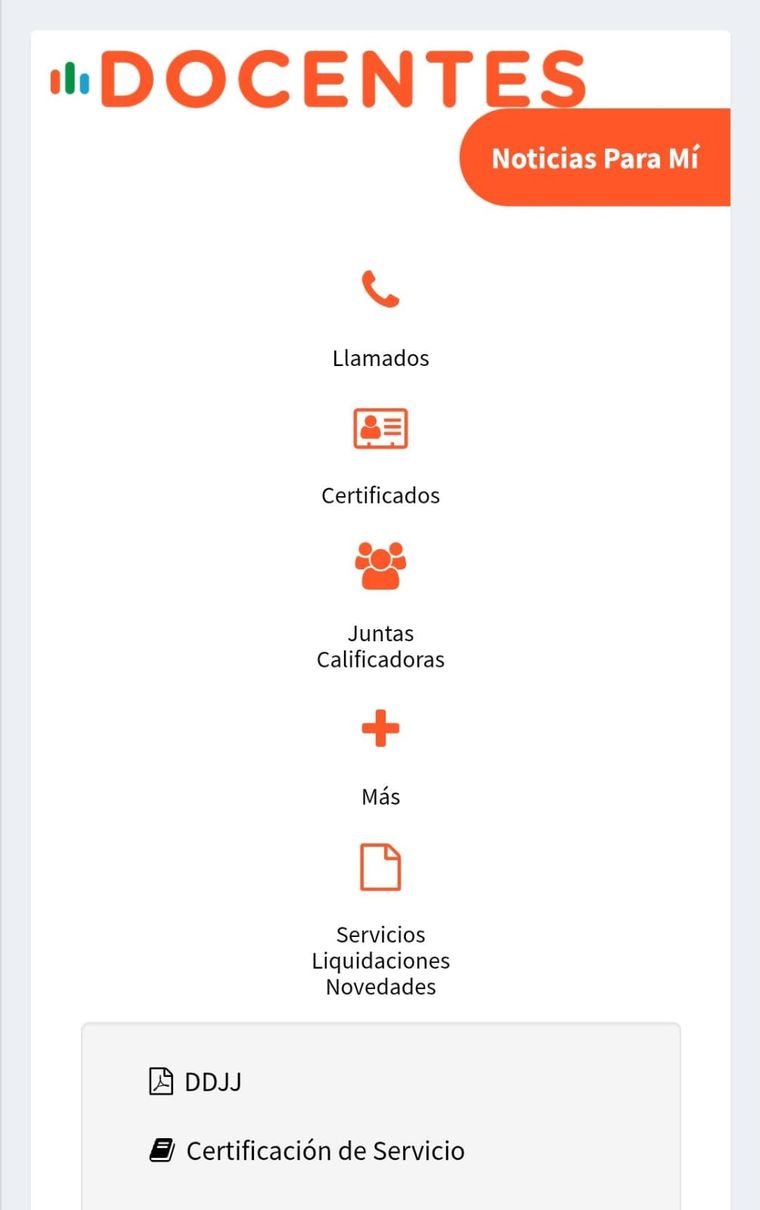This screenshot has width=760, height=1210.
Task: Open the Noticias Para Mí button
Action: (x=595, y=158)
